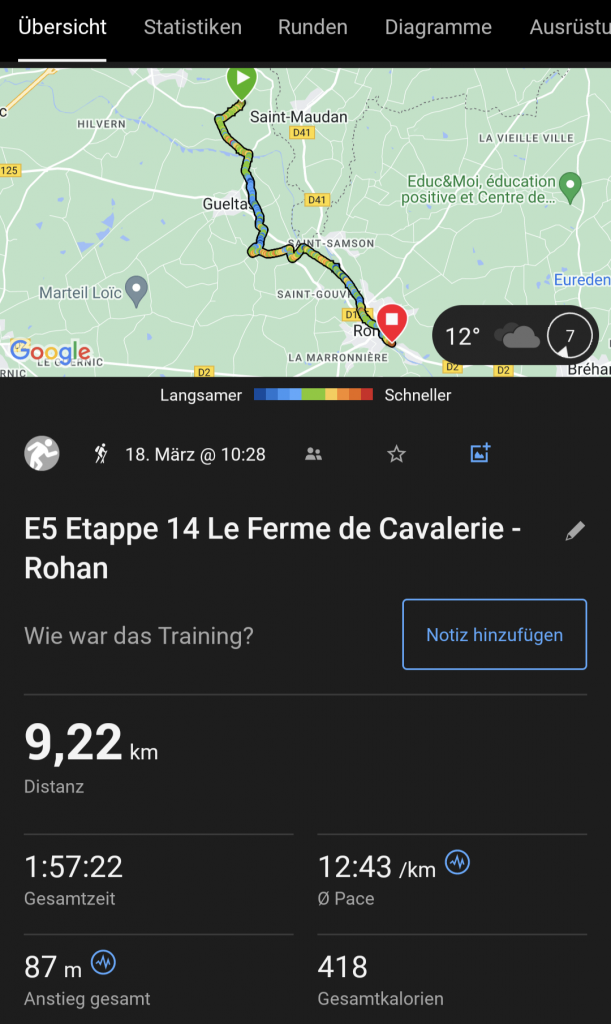Image resolution: width=611 pixels, height=1024 pixels.
Task: Switch to the Statistiken tab
Action: [x=193, y=28]
